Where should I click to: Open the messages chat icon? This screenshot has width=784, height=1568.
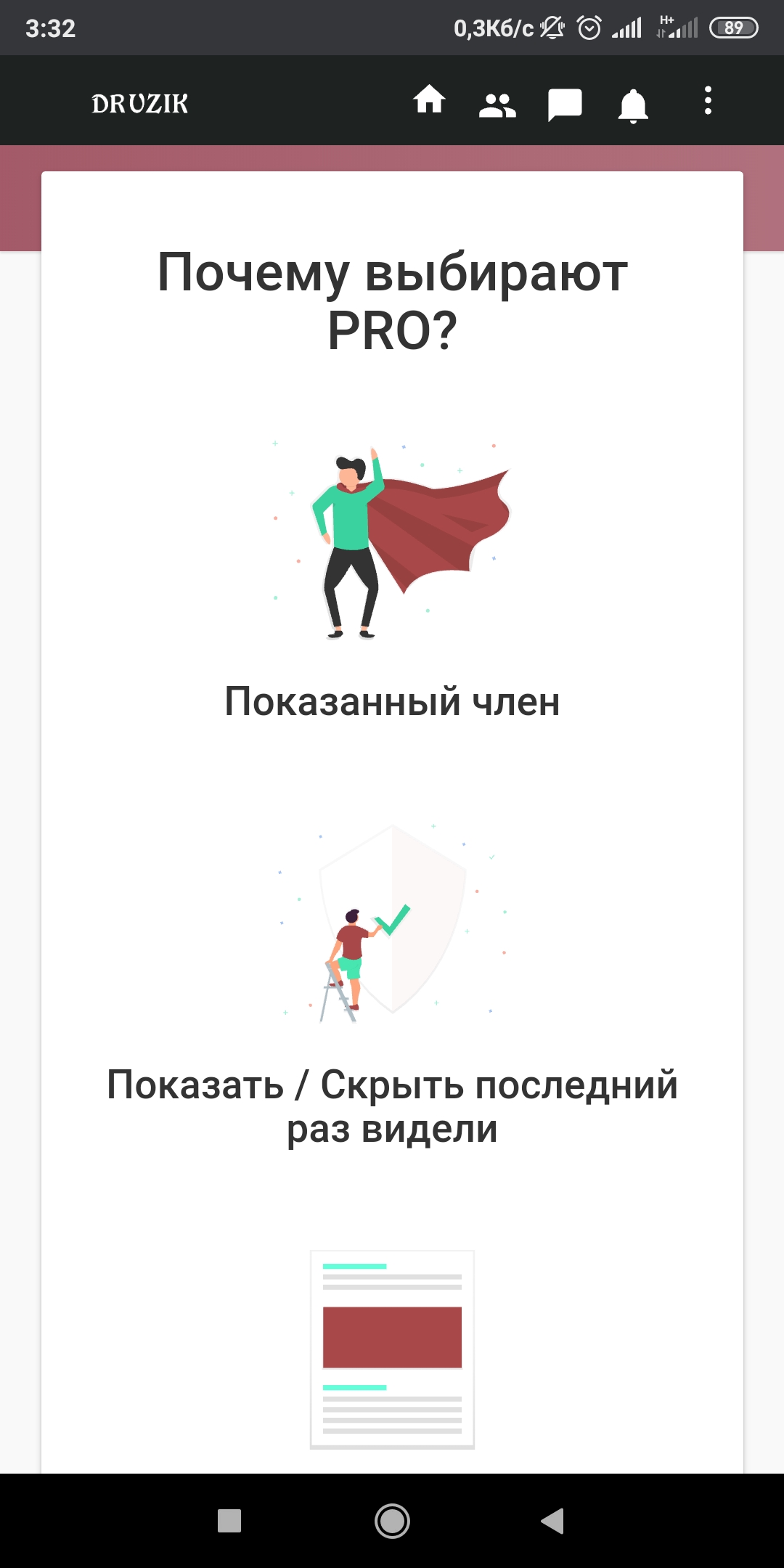point(565,105)
